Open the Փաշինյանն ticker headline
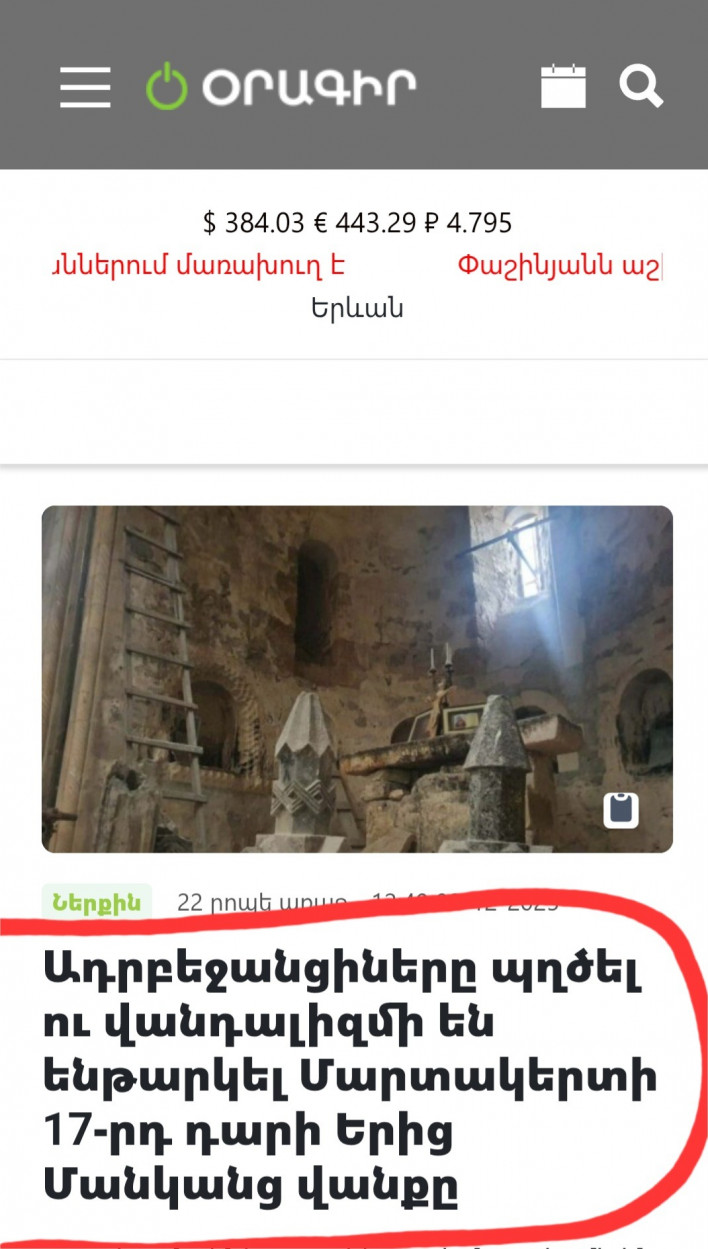708x1249 pixels. pos(559,265)
